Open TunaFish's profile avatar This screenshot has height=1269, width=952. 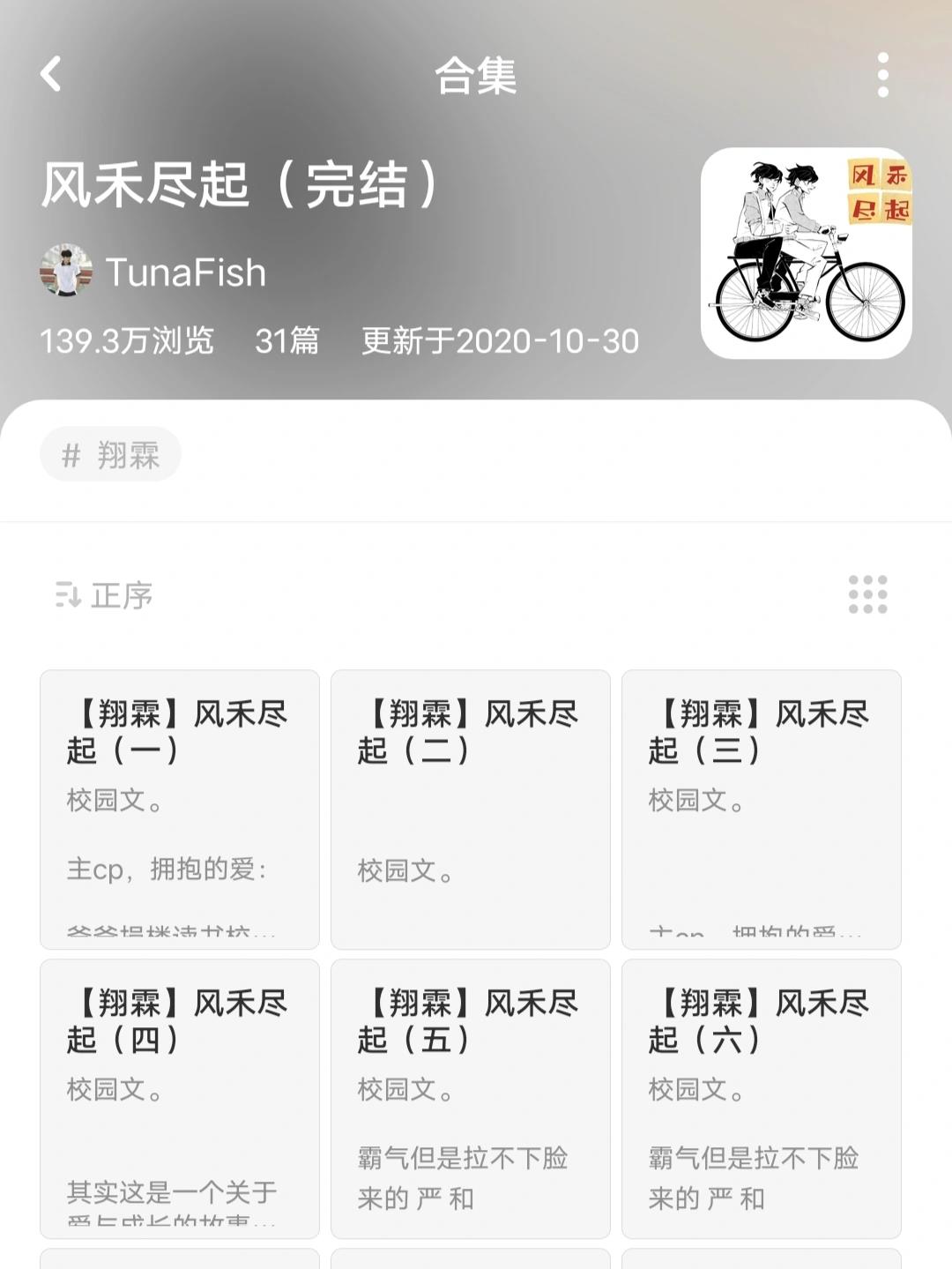click(x=66, y=273)
